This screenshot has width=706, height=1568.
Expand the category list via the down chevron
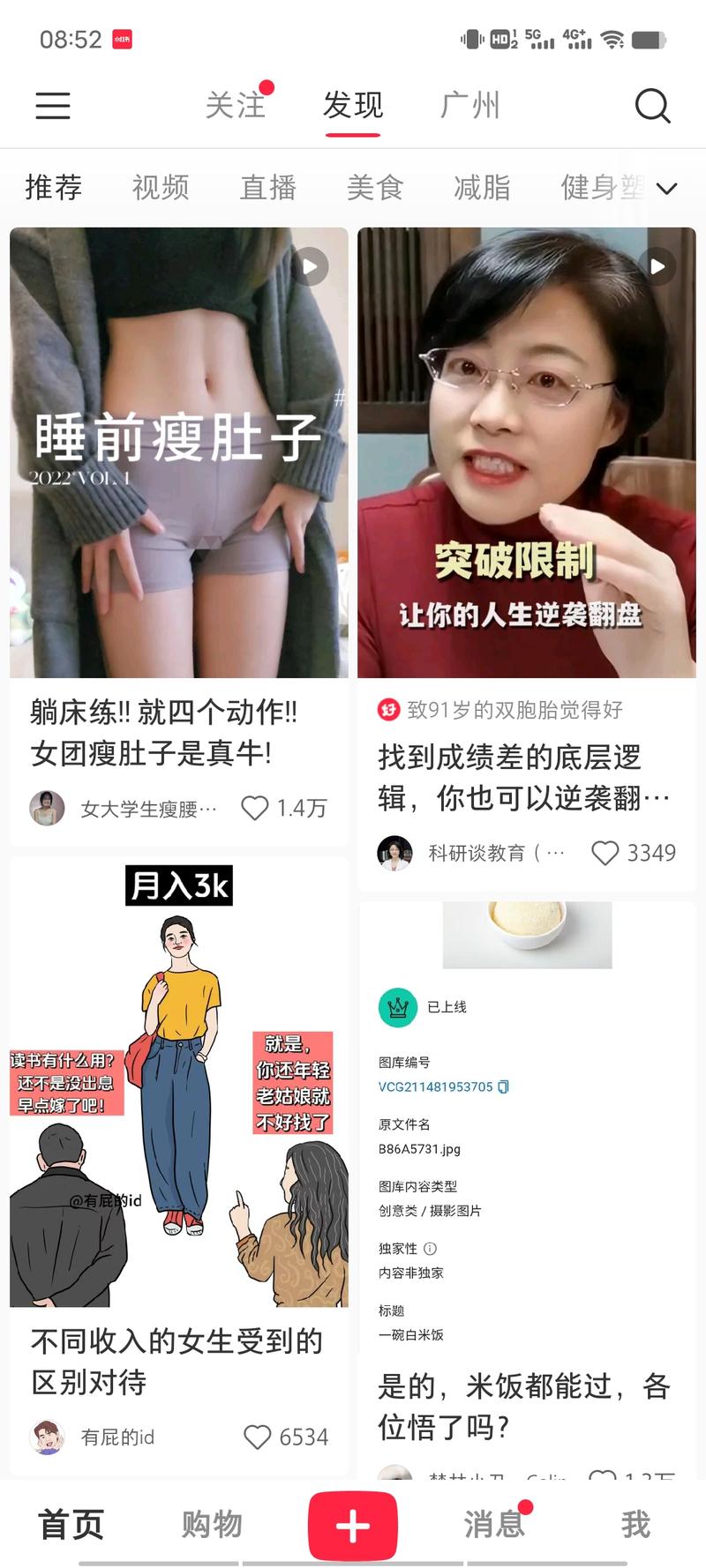pyautogui.click(x=667, y=188)
